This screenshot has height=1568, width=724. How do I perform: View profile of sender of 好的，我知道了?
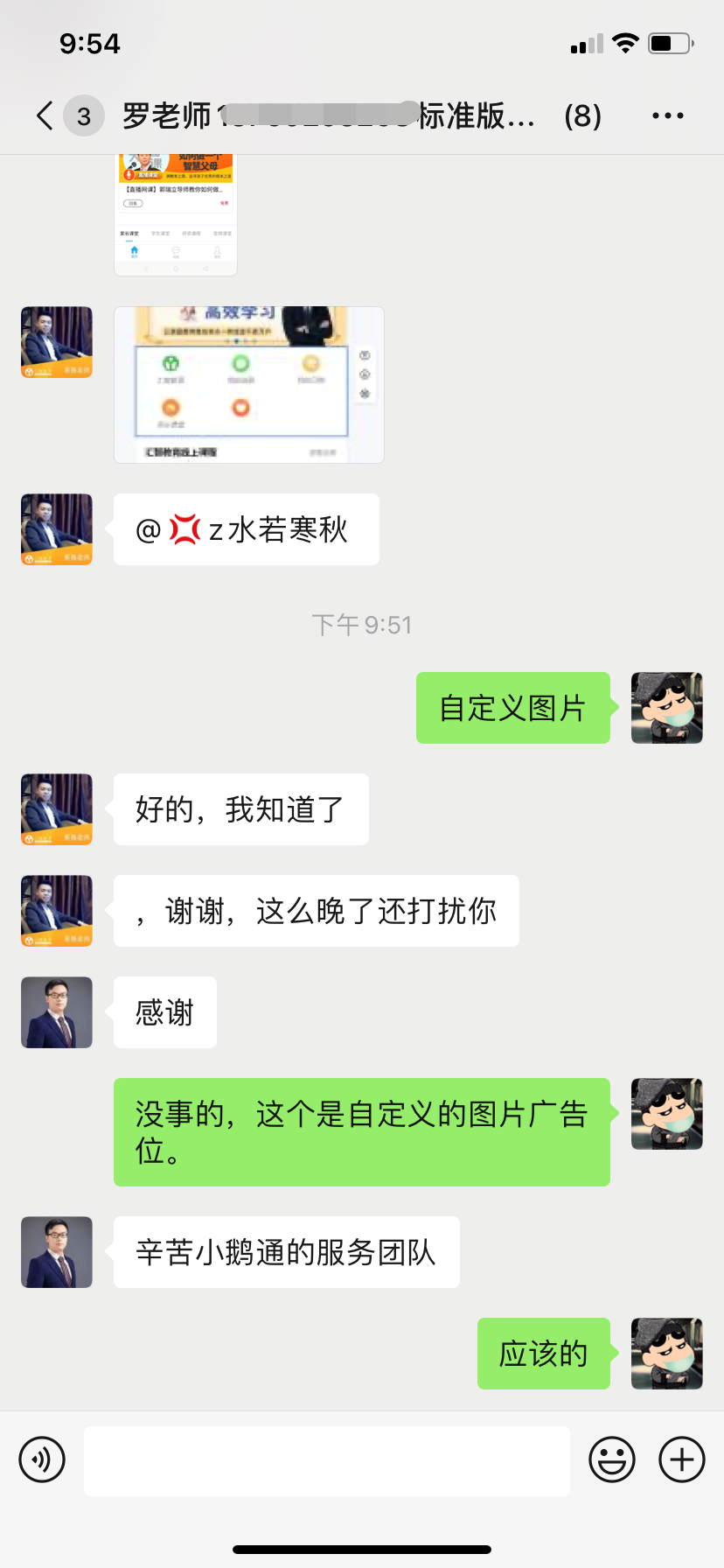[57, 809]
